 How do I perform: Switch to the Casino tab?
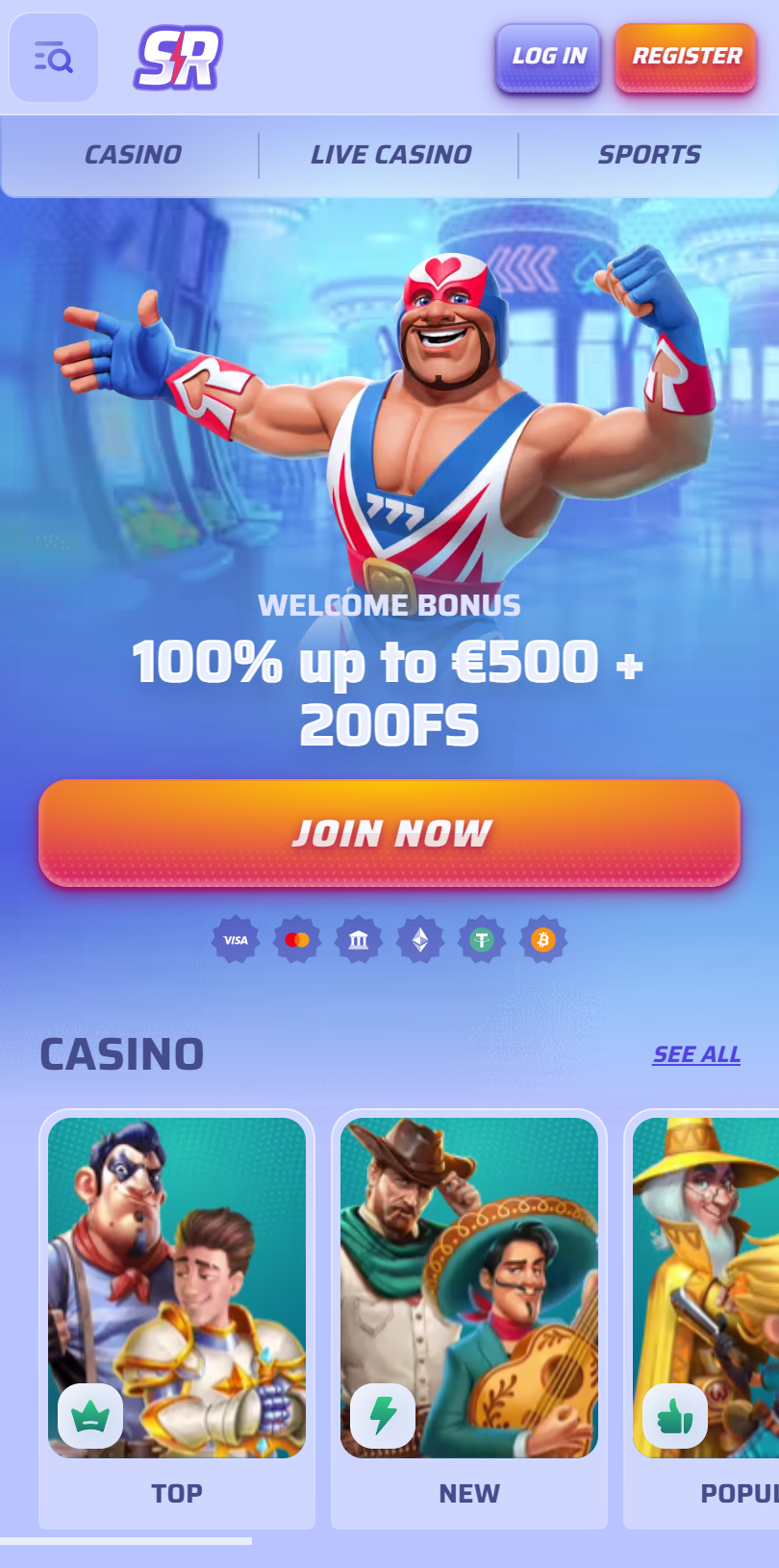(133, 155)
